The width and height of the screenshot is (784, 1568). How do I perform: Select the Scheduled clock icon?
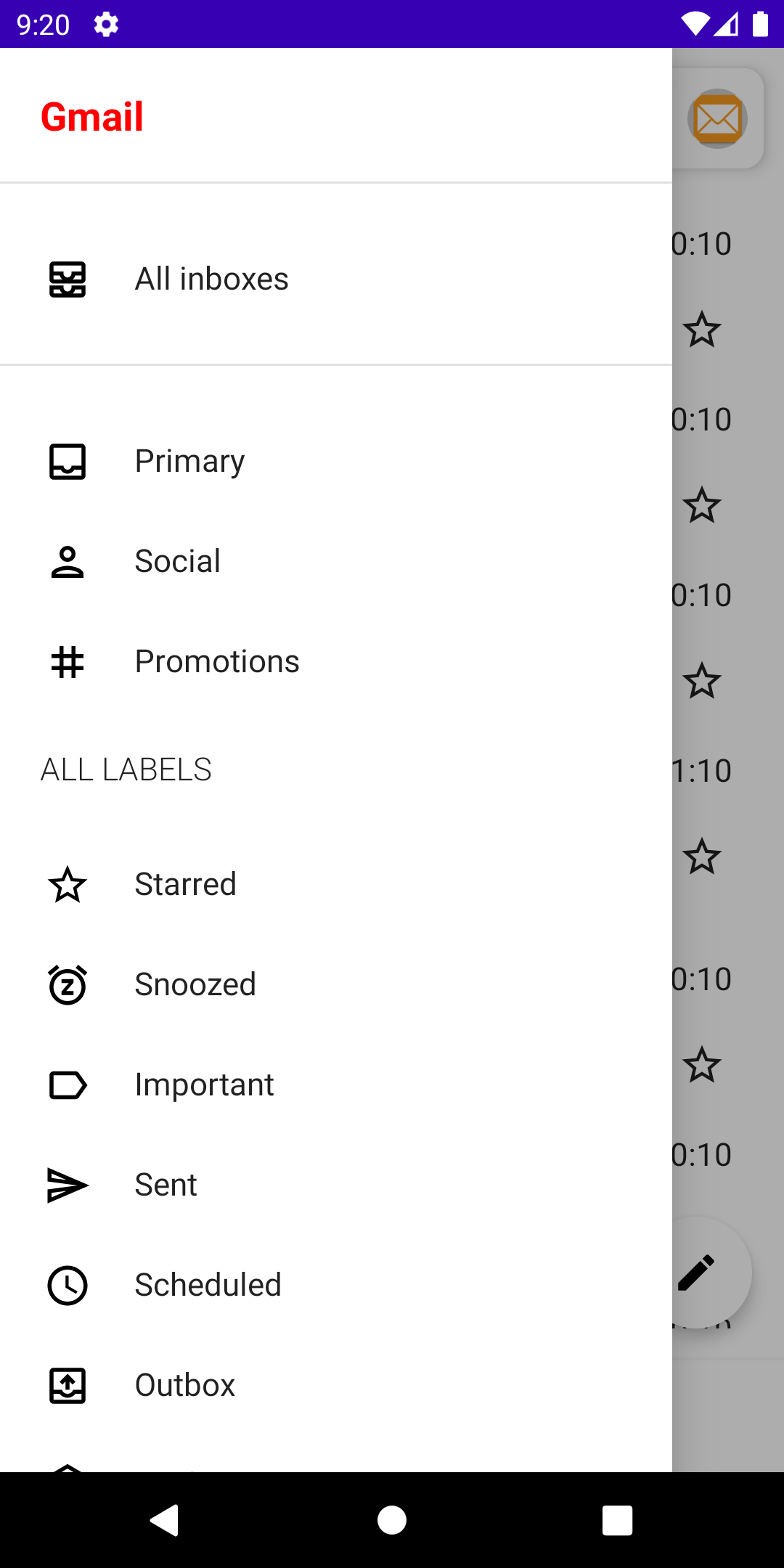tap(67, 1285)
